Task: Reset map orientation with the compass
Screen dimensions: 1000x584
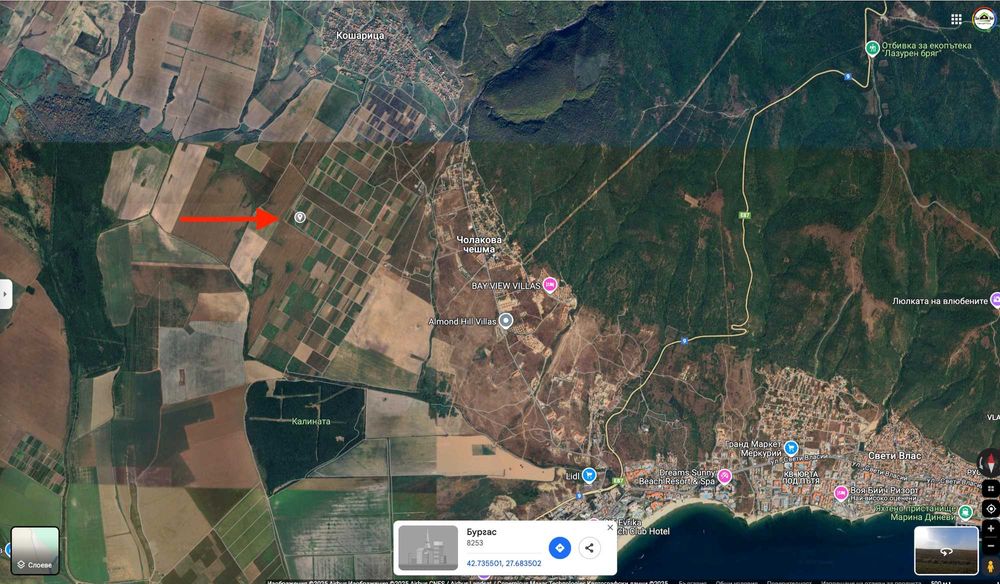Action: [990, 464]
